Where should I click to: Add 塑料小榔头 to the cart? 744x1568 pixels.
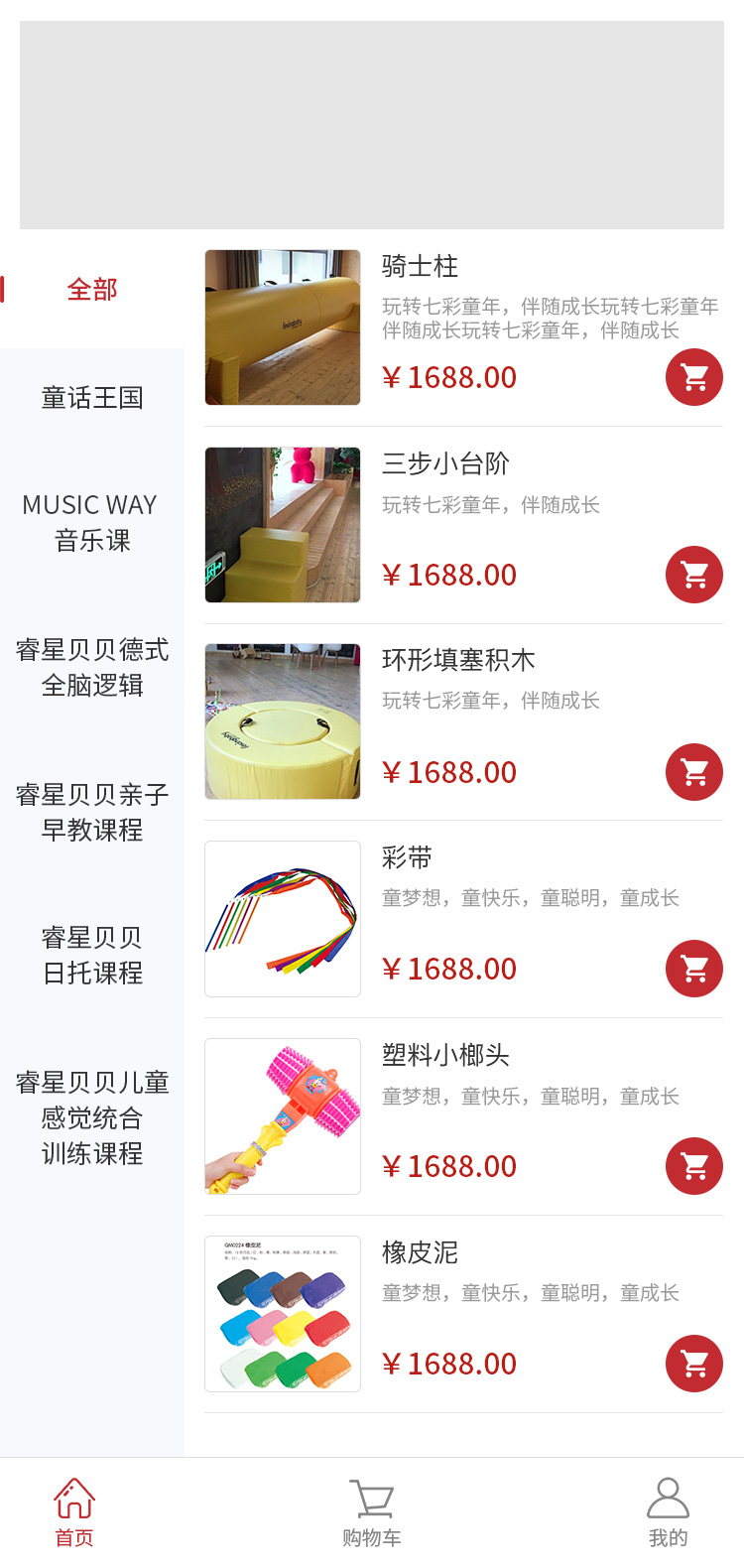[x=694, y=1166]
